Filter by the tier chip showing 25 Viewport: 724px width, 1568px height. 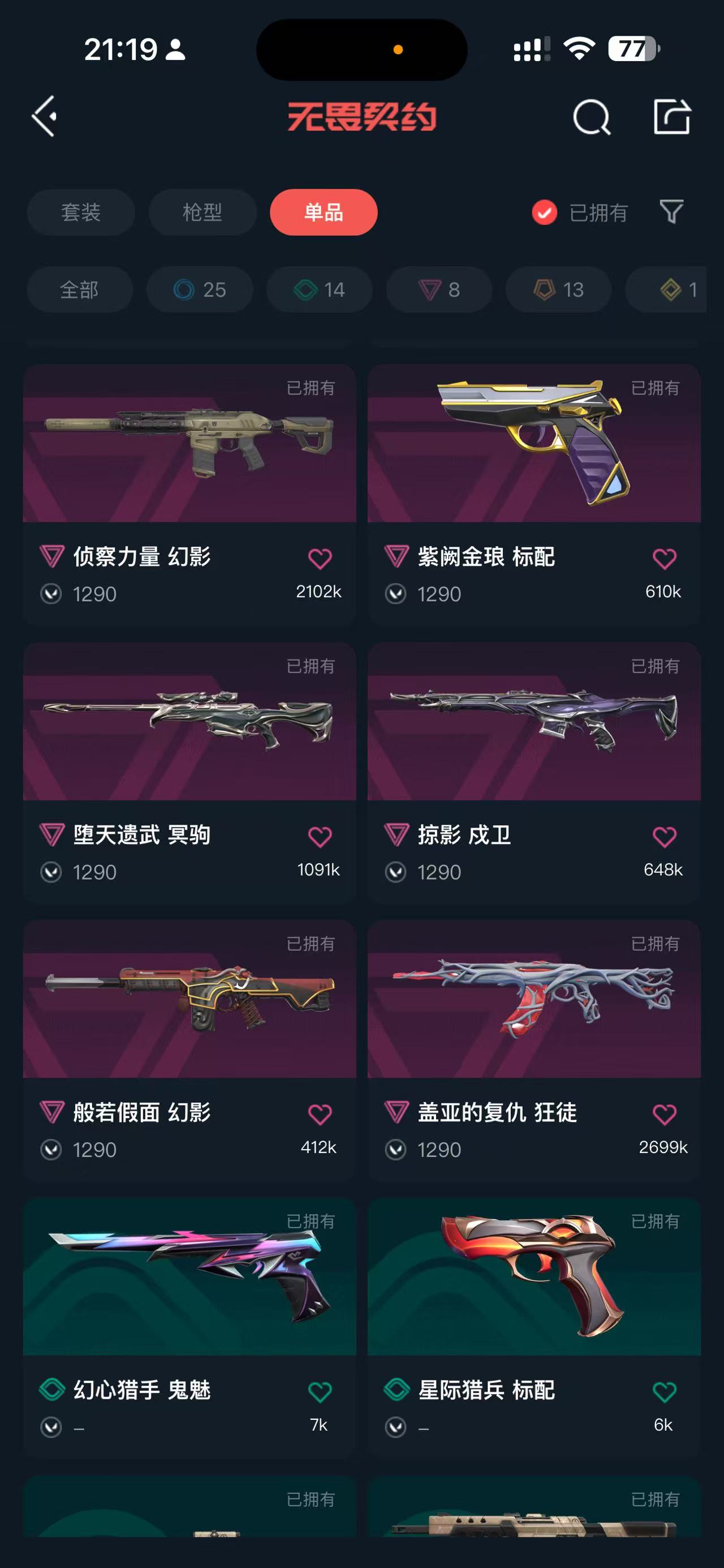coord(199,290)
